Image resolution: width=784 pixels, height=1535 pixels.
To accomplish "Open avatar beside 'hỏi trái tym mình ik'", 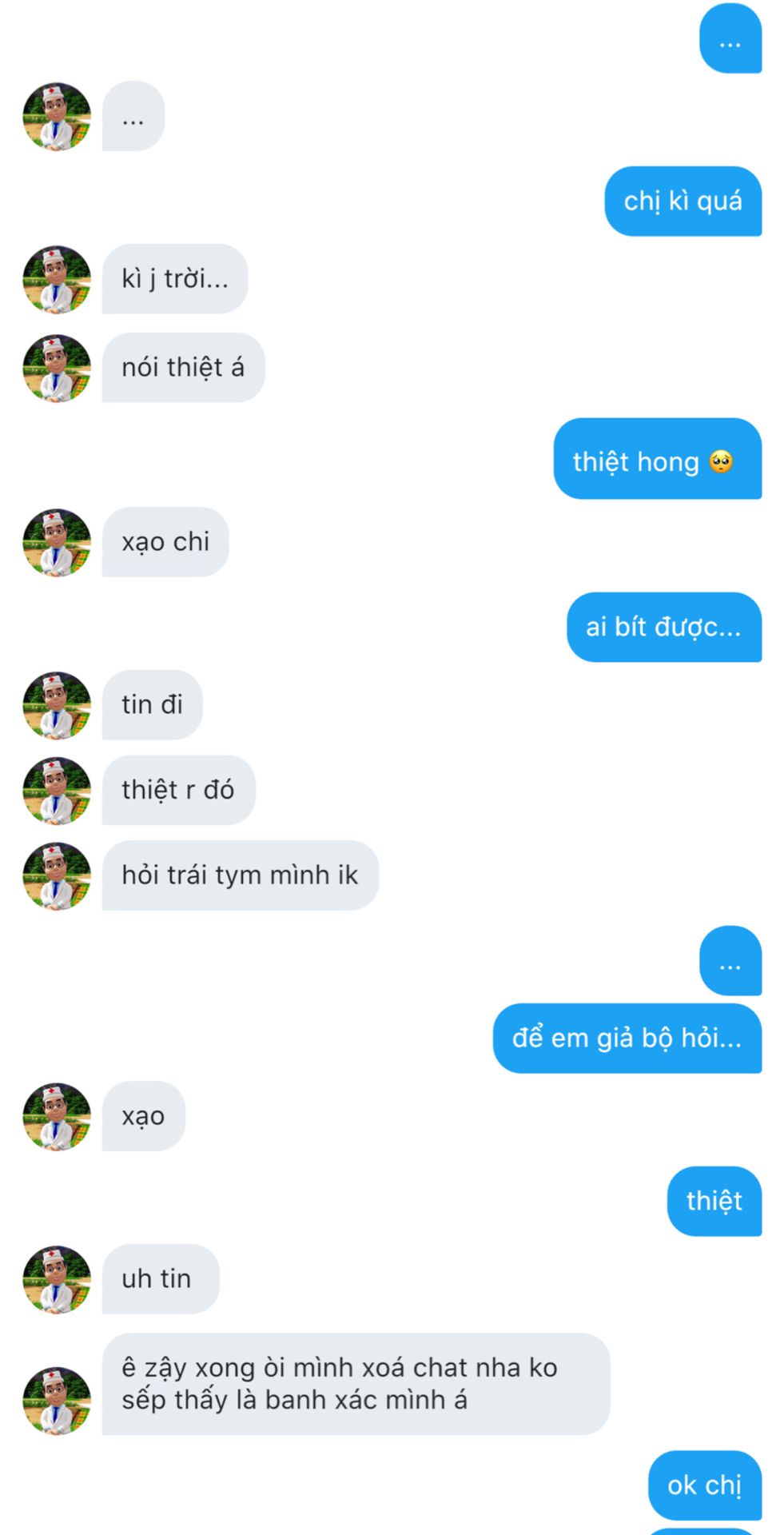I will (56, 875).
